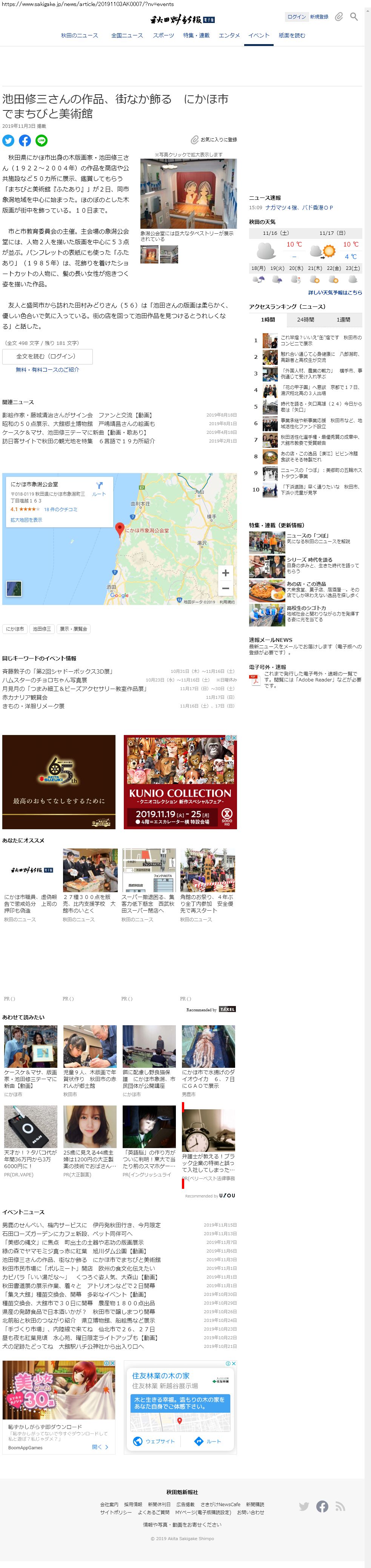This screenshot has height=1568, width=371.
Task: Switch ranking to 24時間 tab
Action: (305, 319)
